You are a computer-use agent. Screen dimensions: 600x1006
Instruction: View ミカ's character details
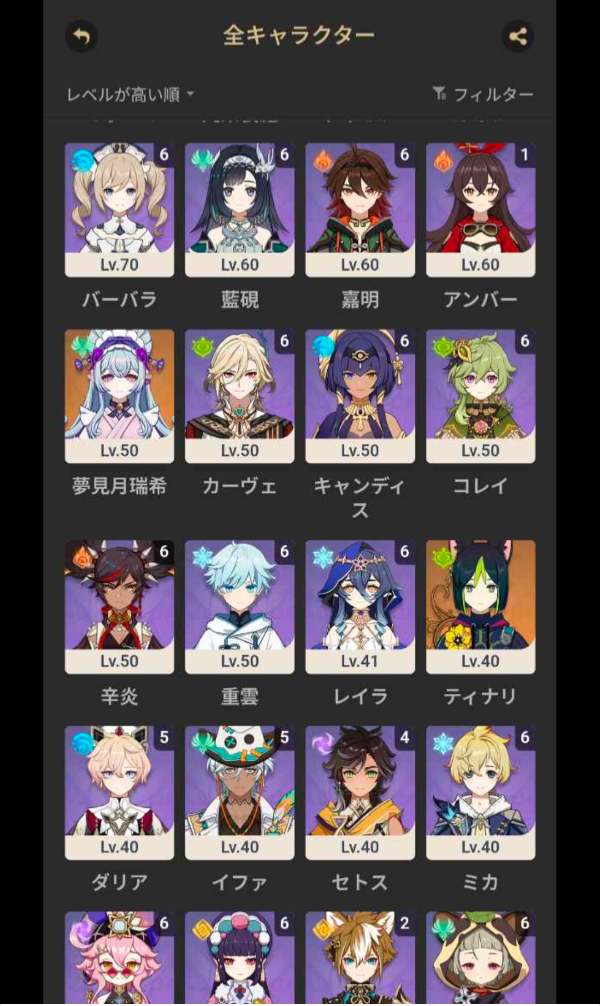point(480,793)
